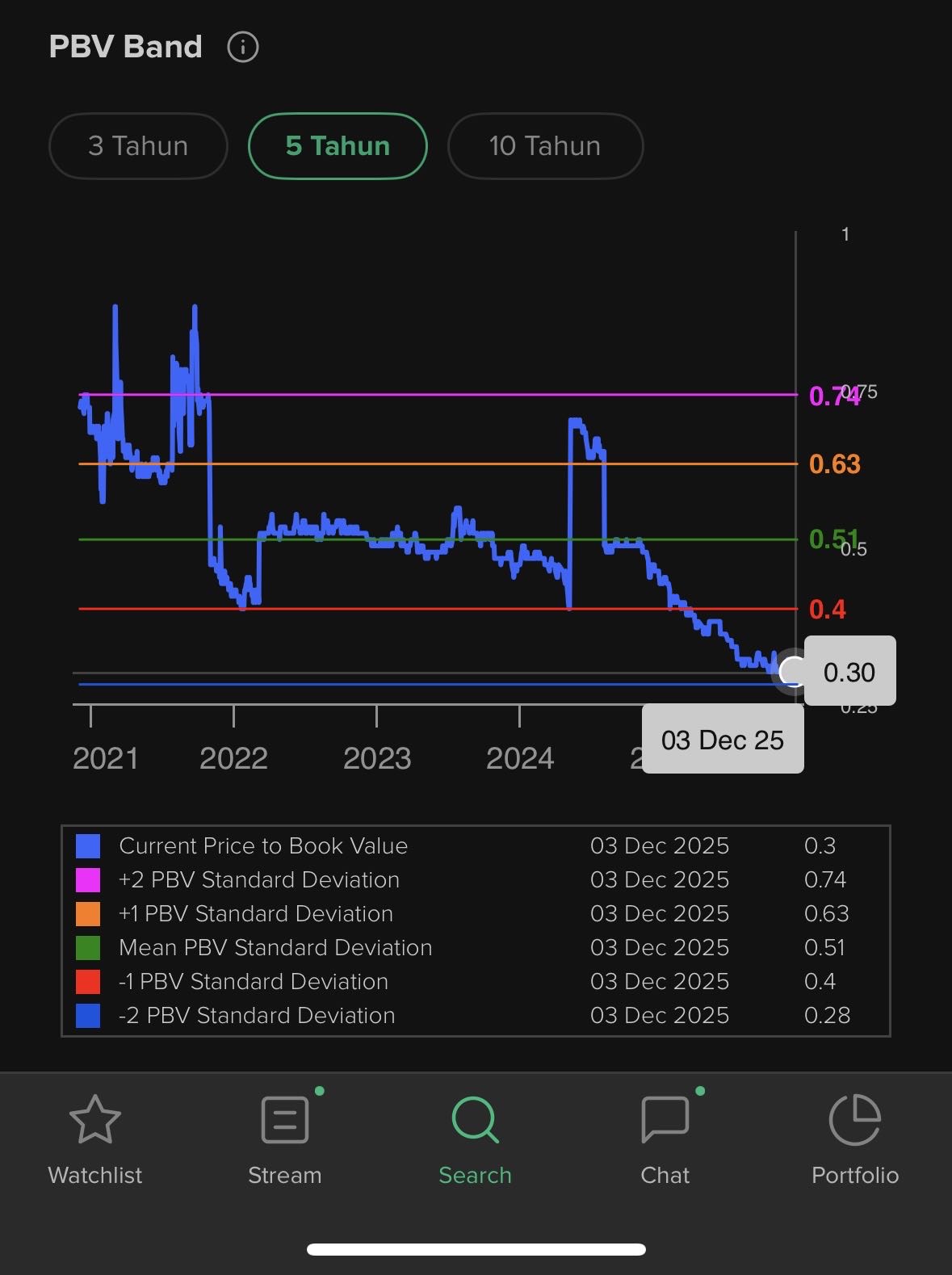The width and height of the screenshot is (952, 1275).
Task: Select the 3 Tahun range
Action: [138, 146]
